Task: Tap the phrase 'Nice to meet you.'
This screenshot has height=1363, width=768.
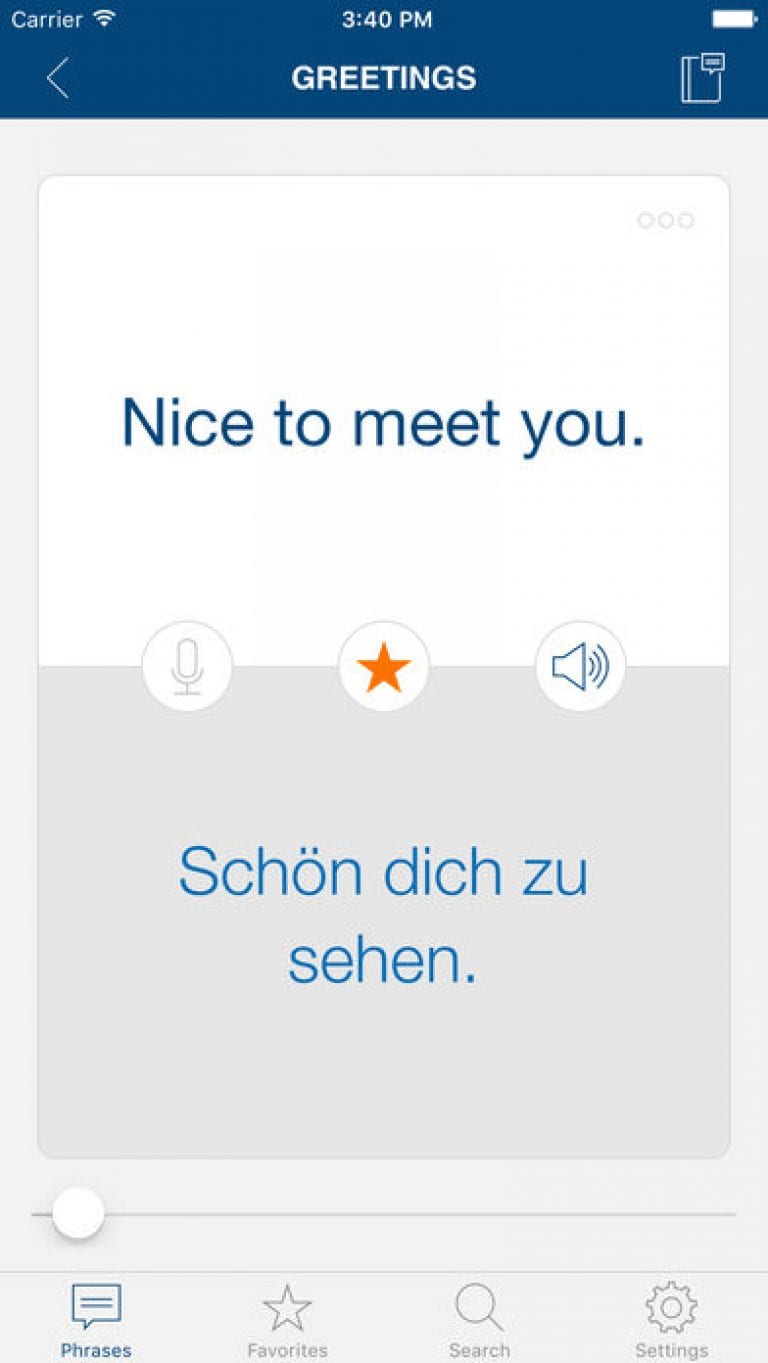Action: click(x=384, y=421)
